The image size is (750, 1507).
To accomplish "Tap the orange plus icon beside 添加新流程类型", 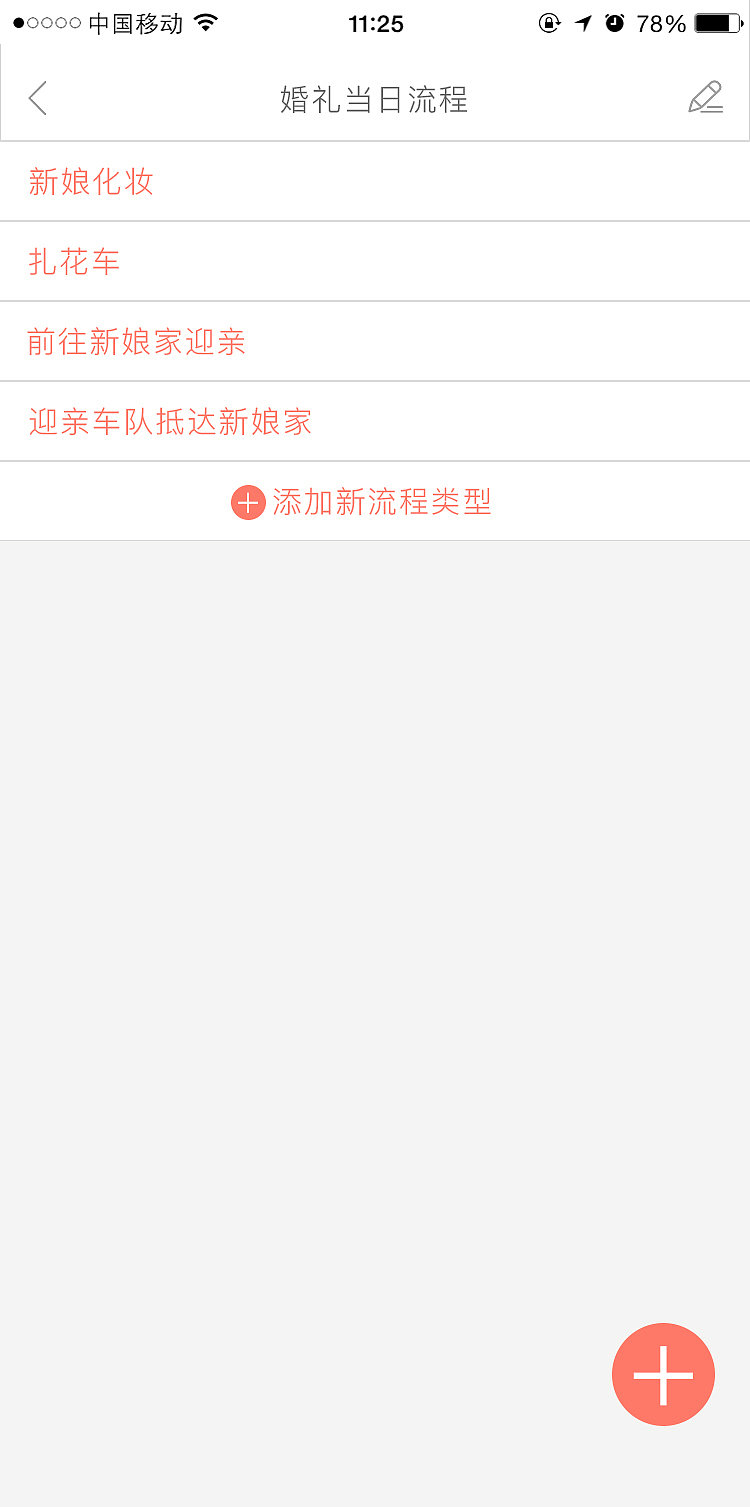I will tap(247, 502).
